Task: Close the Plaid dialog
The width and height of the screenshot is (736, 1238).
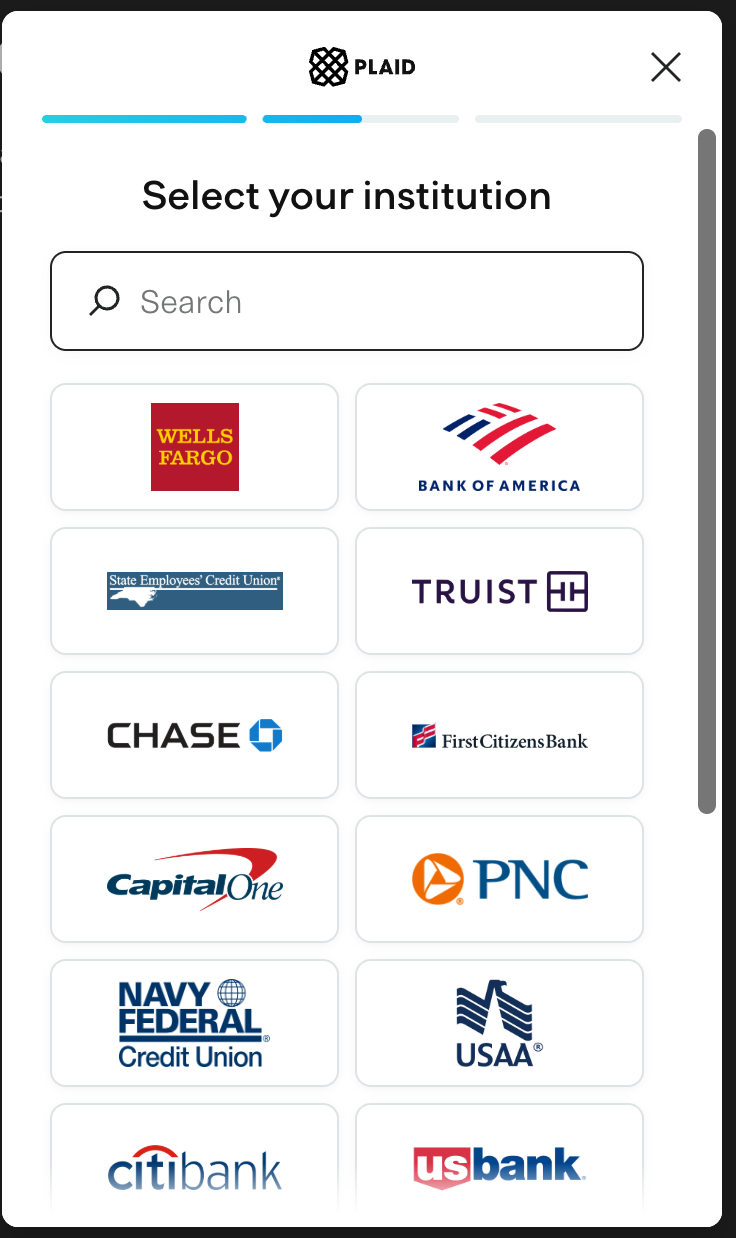Action: pos(666,67)
